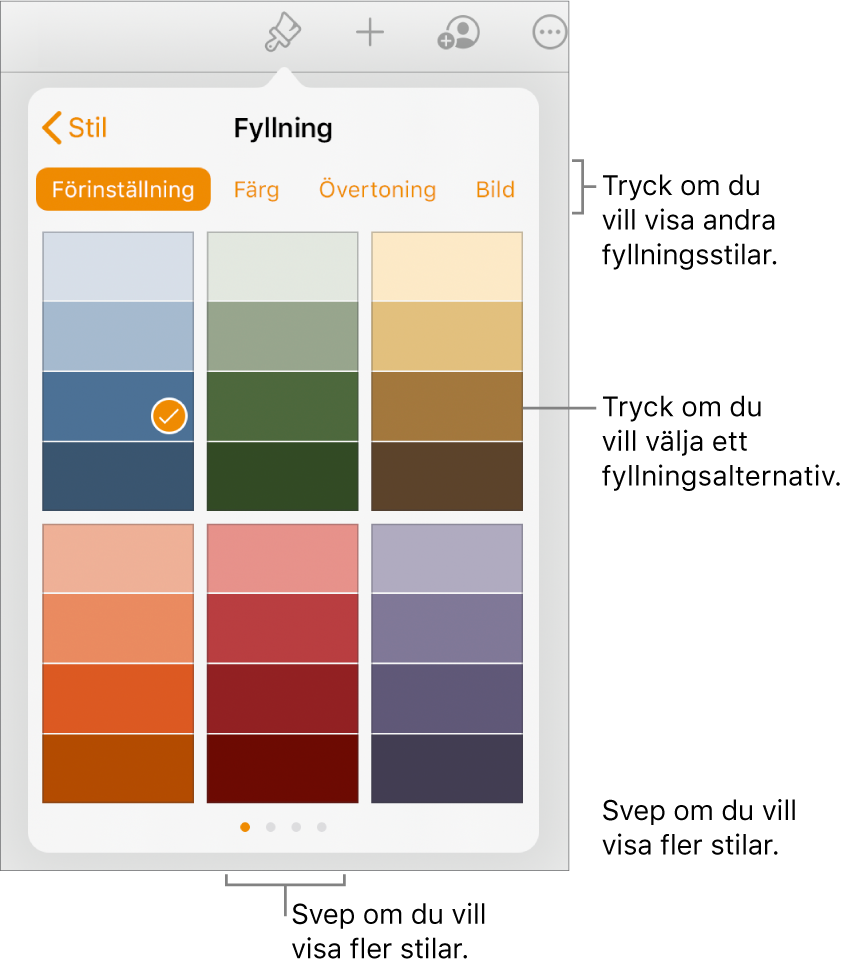The image size is (849, 971).
Task: Pick the light lavender purple swatch
Action: (447, 558)
